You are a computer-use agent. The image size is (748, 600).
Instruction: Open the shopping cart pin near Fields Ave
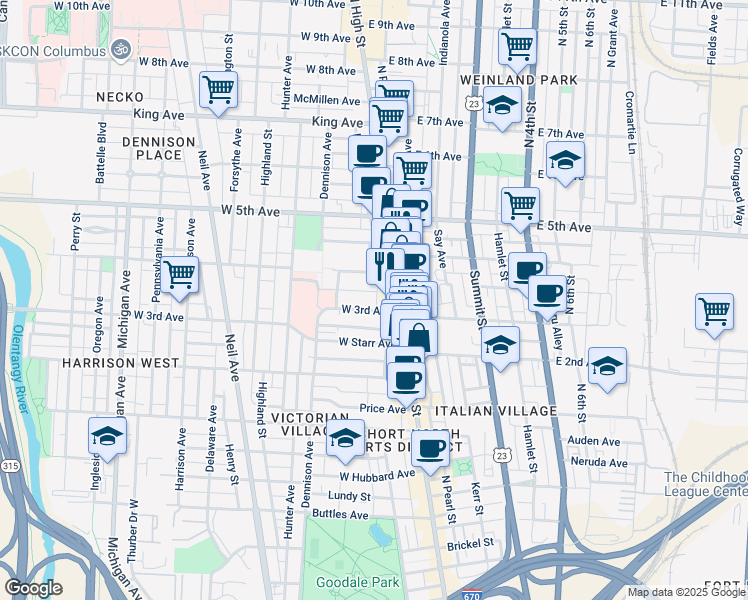(x=715, y=312)
